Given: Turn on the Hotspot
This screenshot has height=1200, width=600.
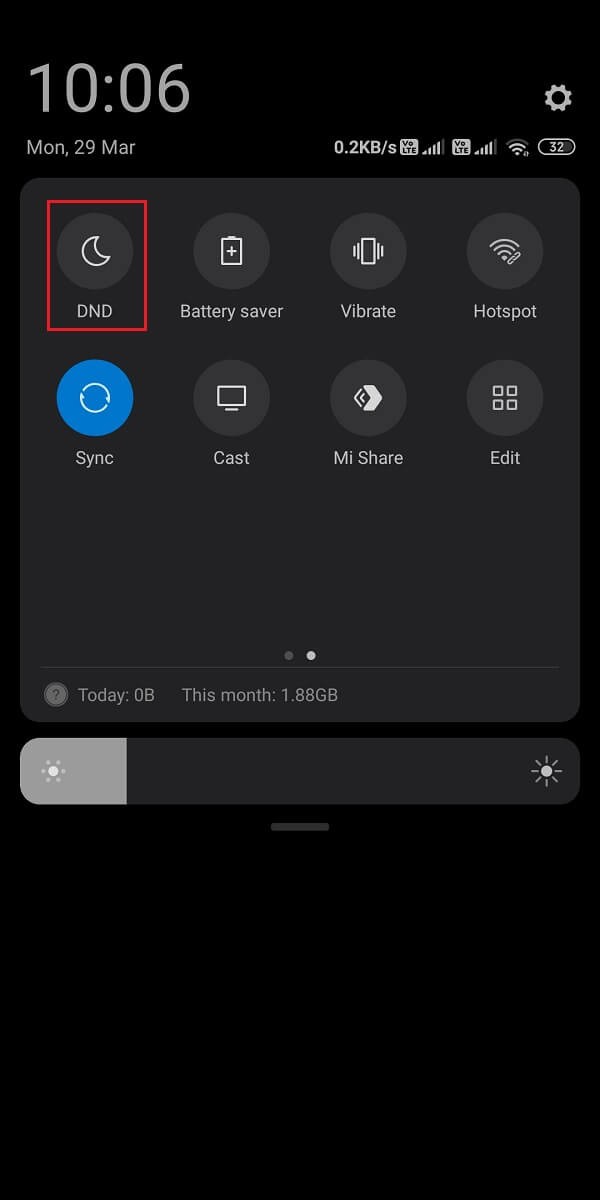Looking at the screenshot, I should pyautogui.click(x=505, y=252).
